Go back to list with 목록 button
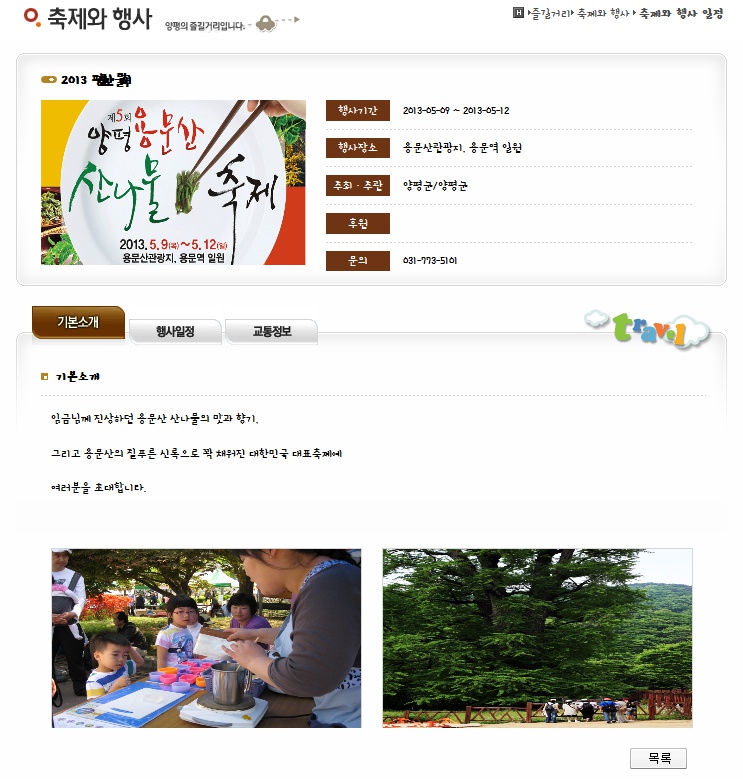 (658, 759)
